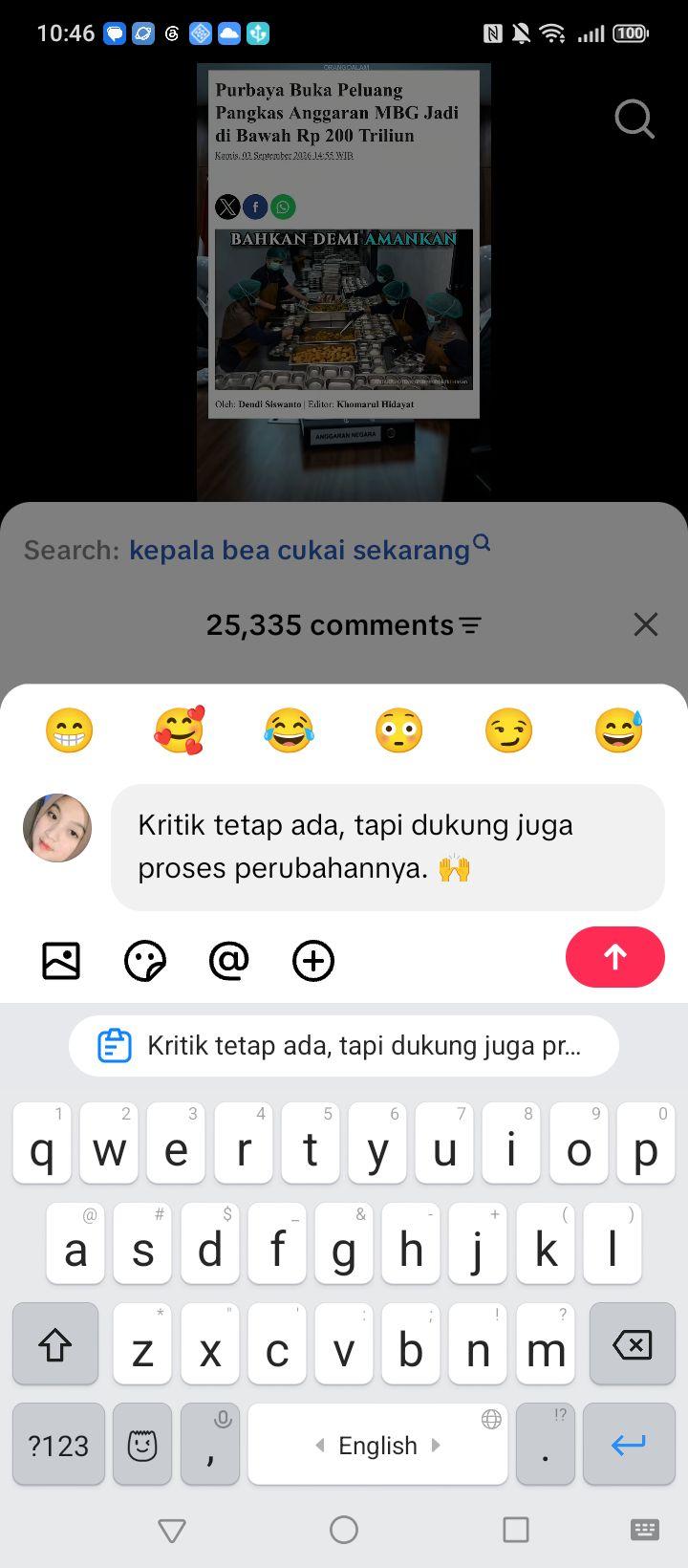The image size is (688, 1568).
Task: Insert the grinning teeth emoji
Action: 70,730
